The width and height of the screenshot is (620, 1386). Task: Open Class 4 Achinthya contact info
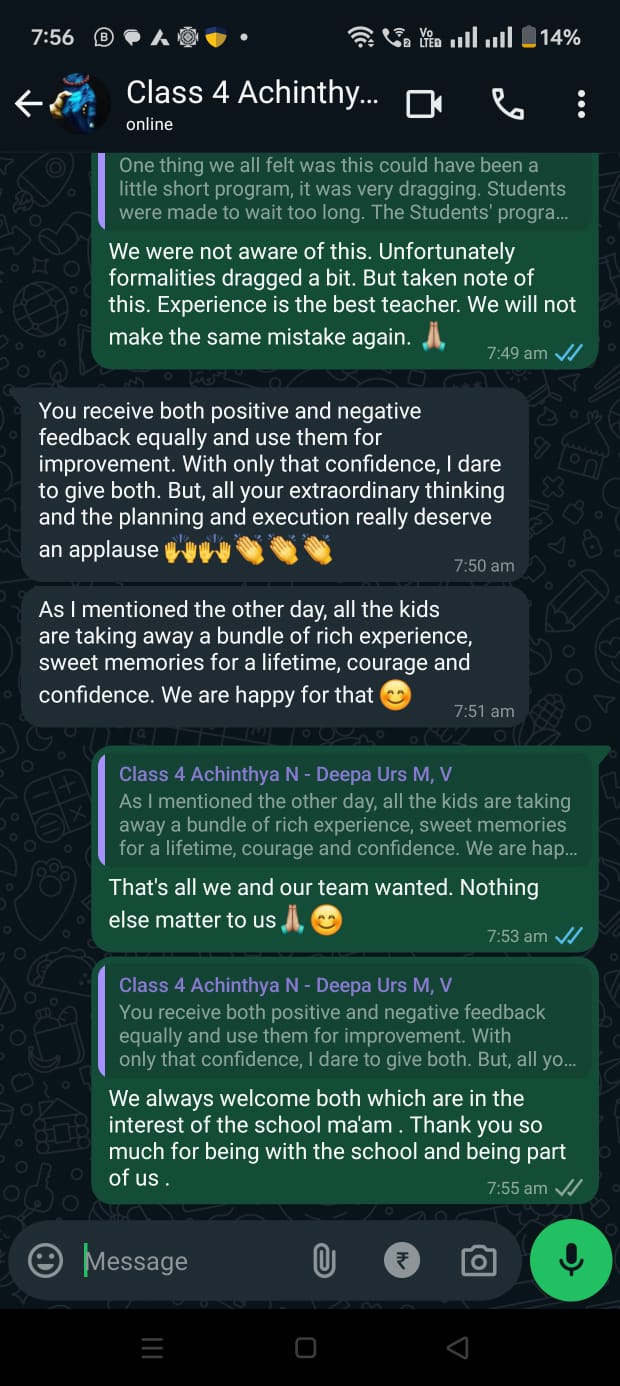(x=251, y=103)
